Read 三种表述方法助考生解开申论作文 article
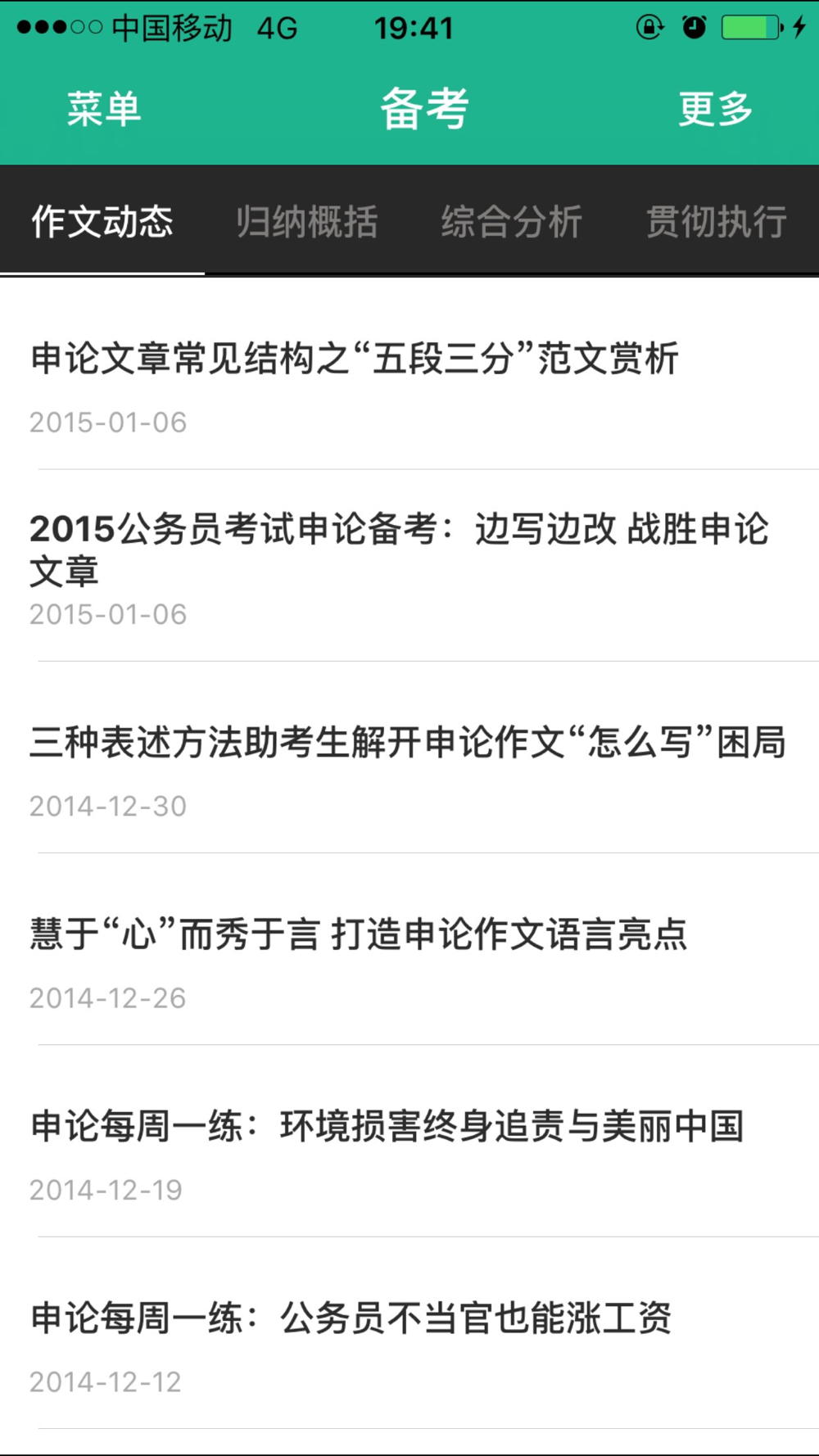 point(409,757)
